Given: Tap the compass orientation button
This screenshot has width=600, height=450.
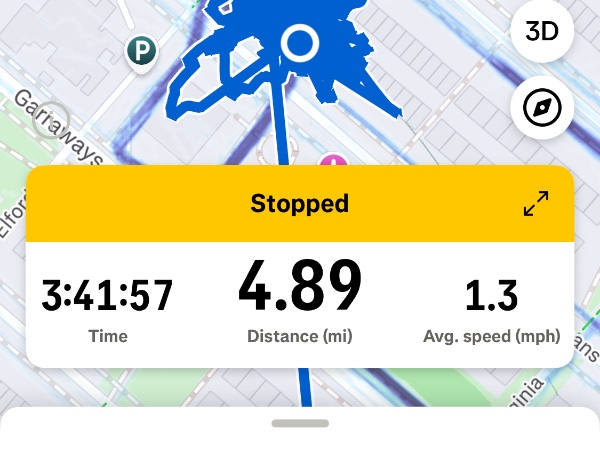Looking at the screenshot, I should tap(542, 107).
